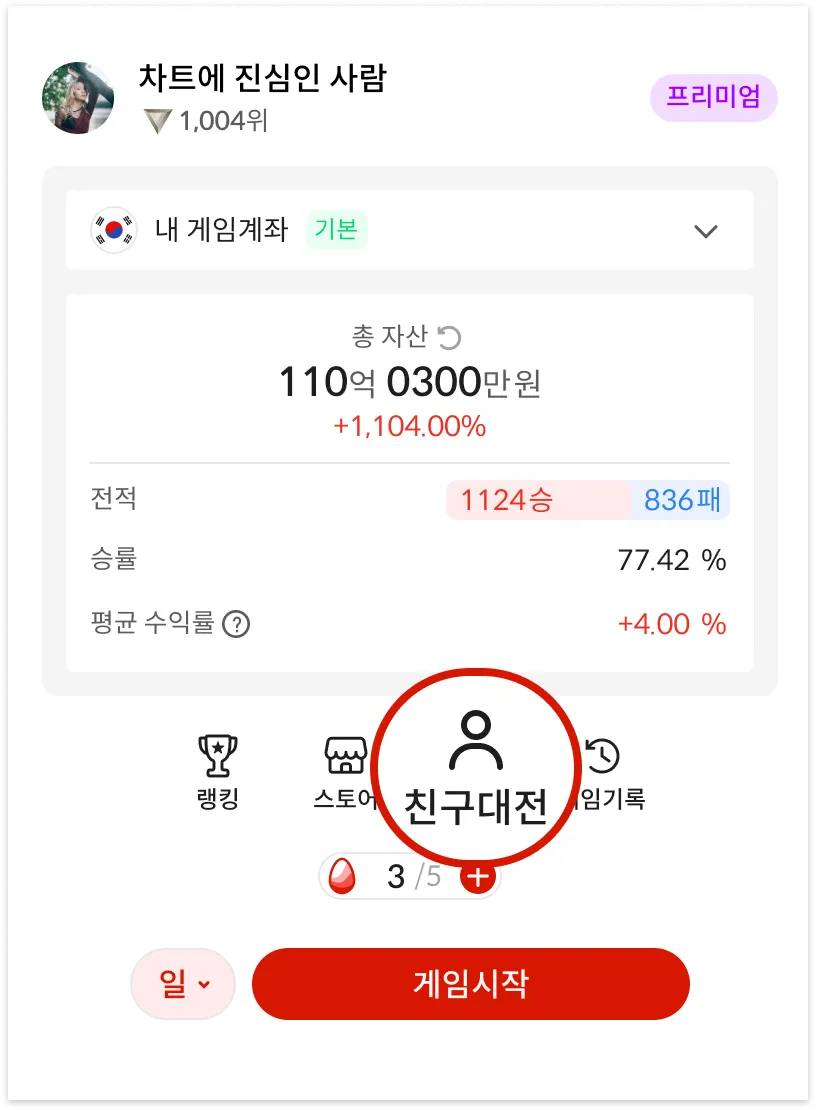Show help for 평균 수익률
816x1110 pixels.
pos(236,625)
